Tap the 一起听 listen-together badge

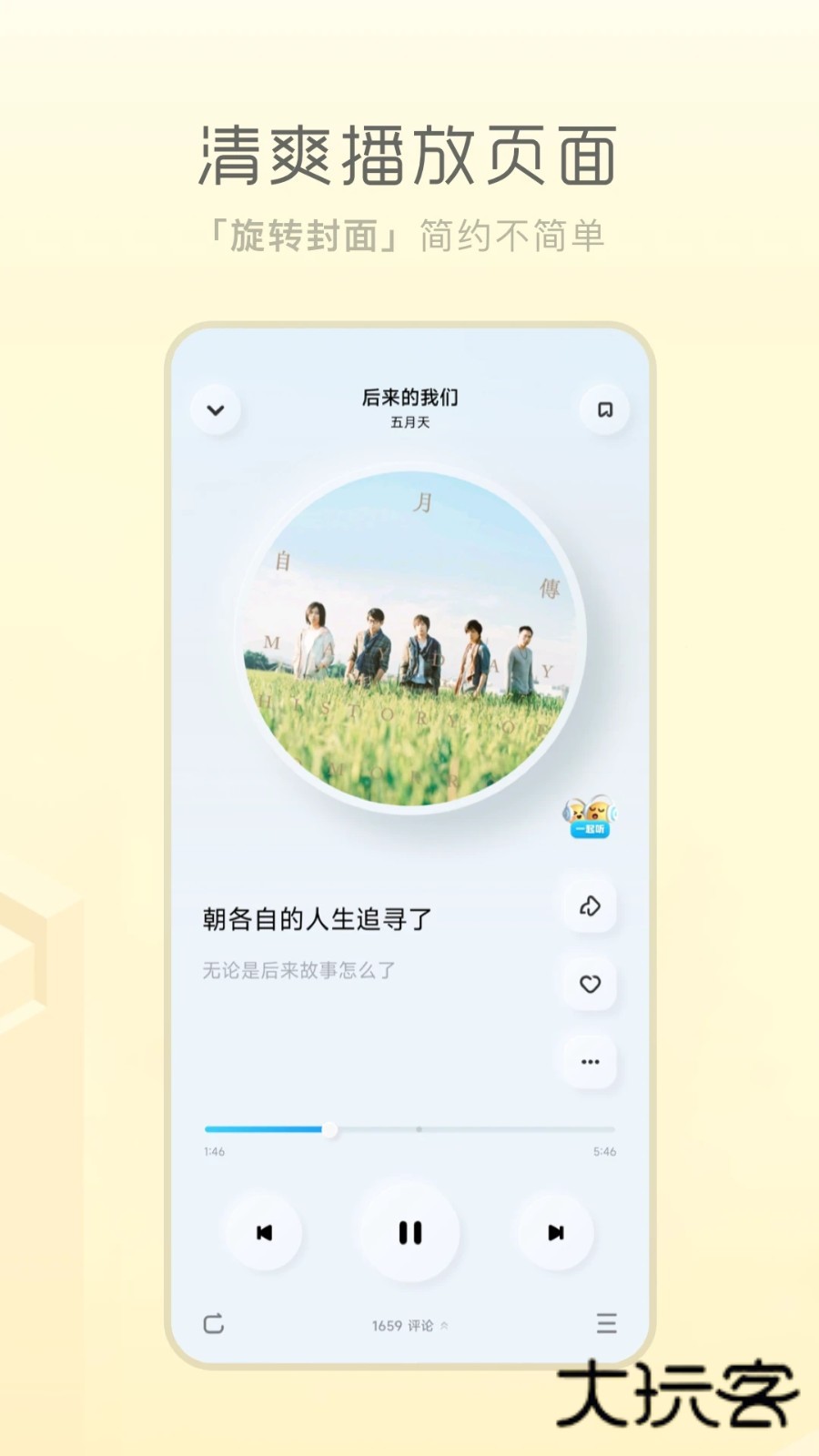pos(590,830)
